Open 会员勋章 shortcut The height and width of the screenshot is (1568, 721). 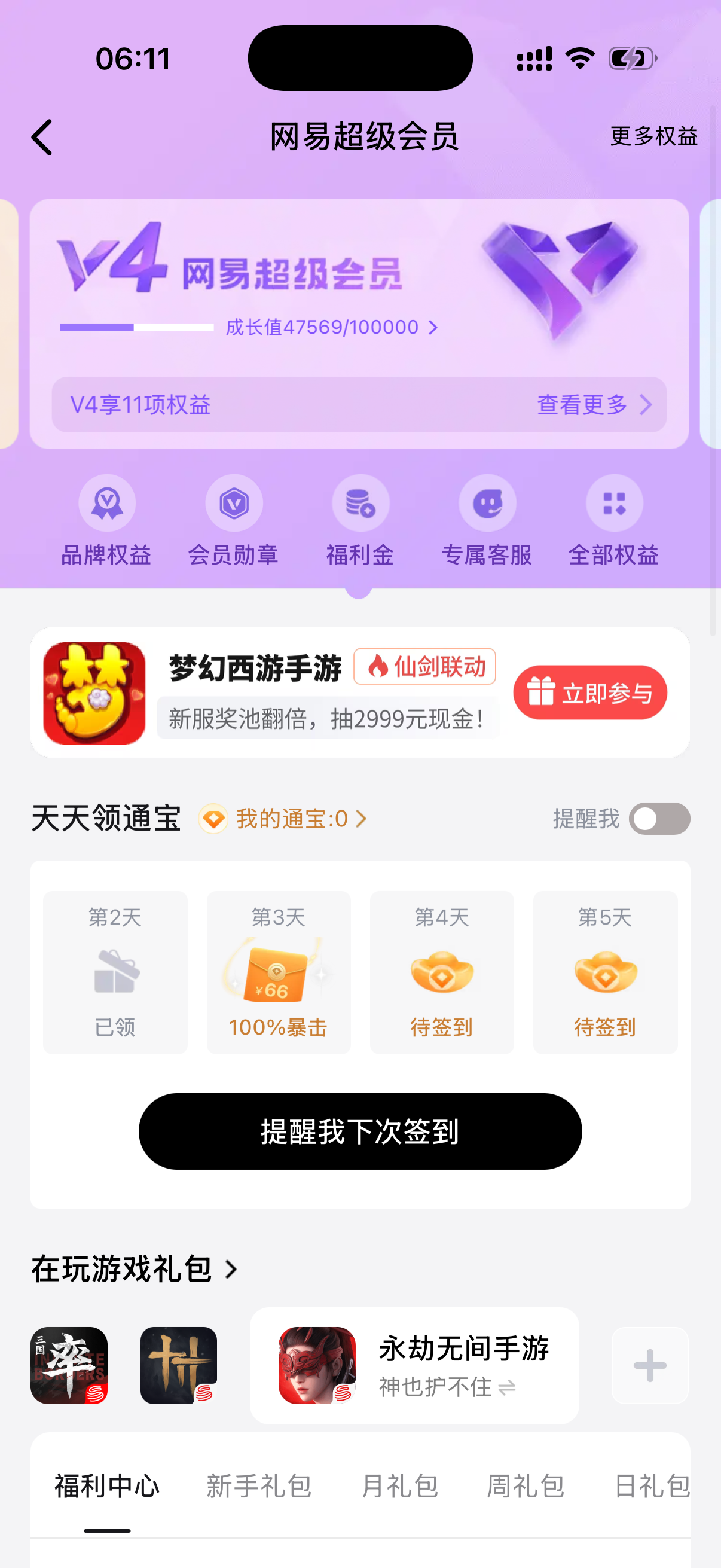[234, 520]
